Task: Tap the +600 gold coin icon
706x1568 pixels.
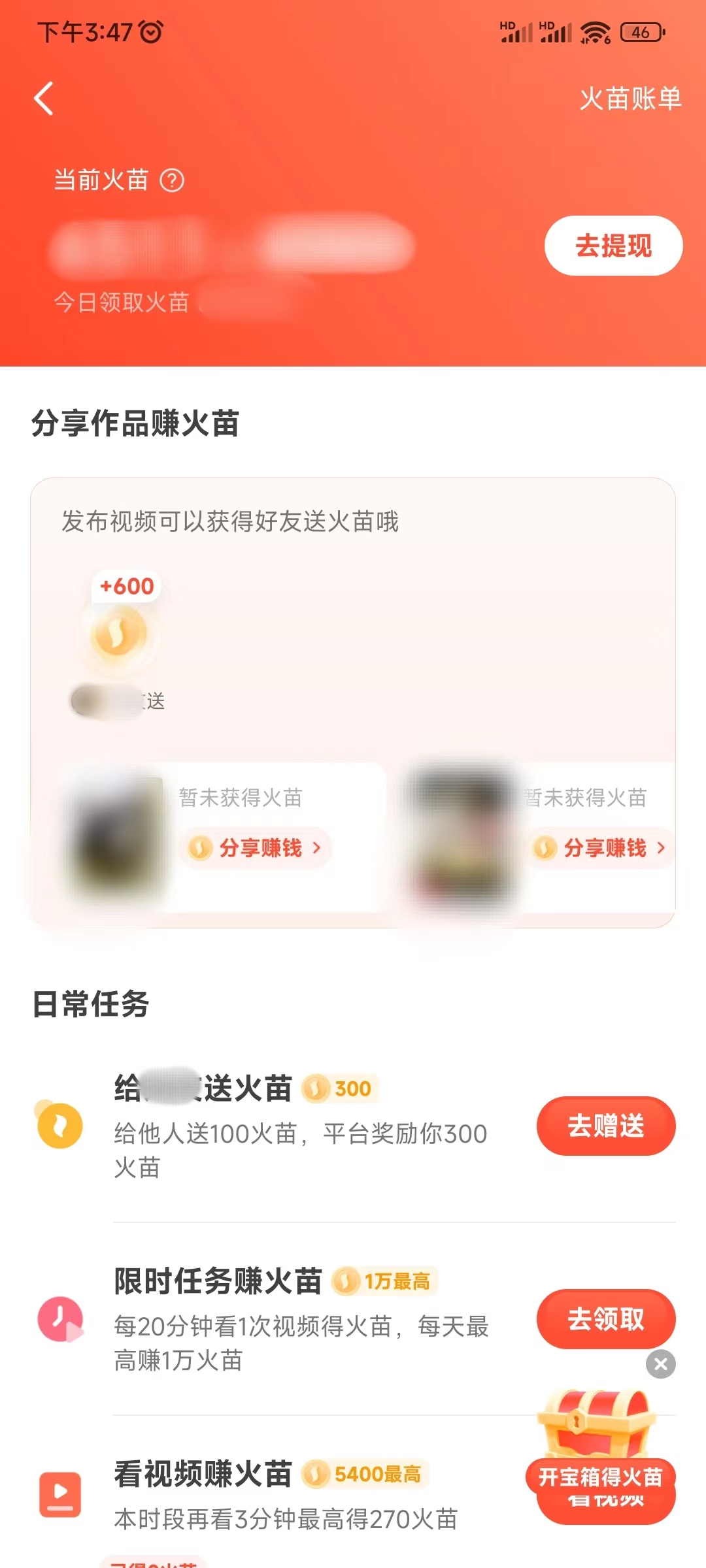Action: click(120, 634)
